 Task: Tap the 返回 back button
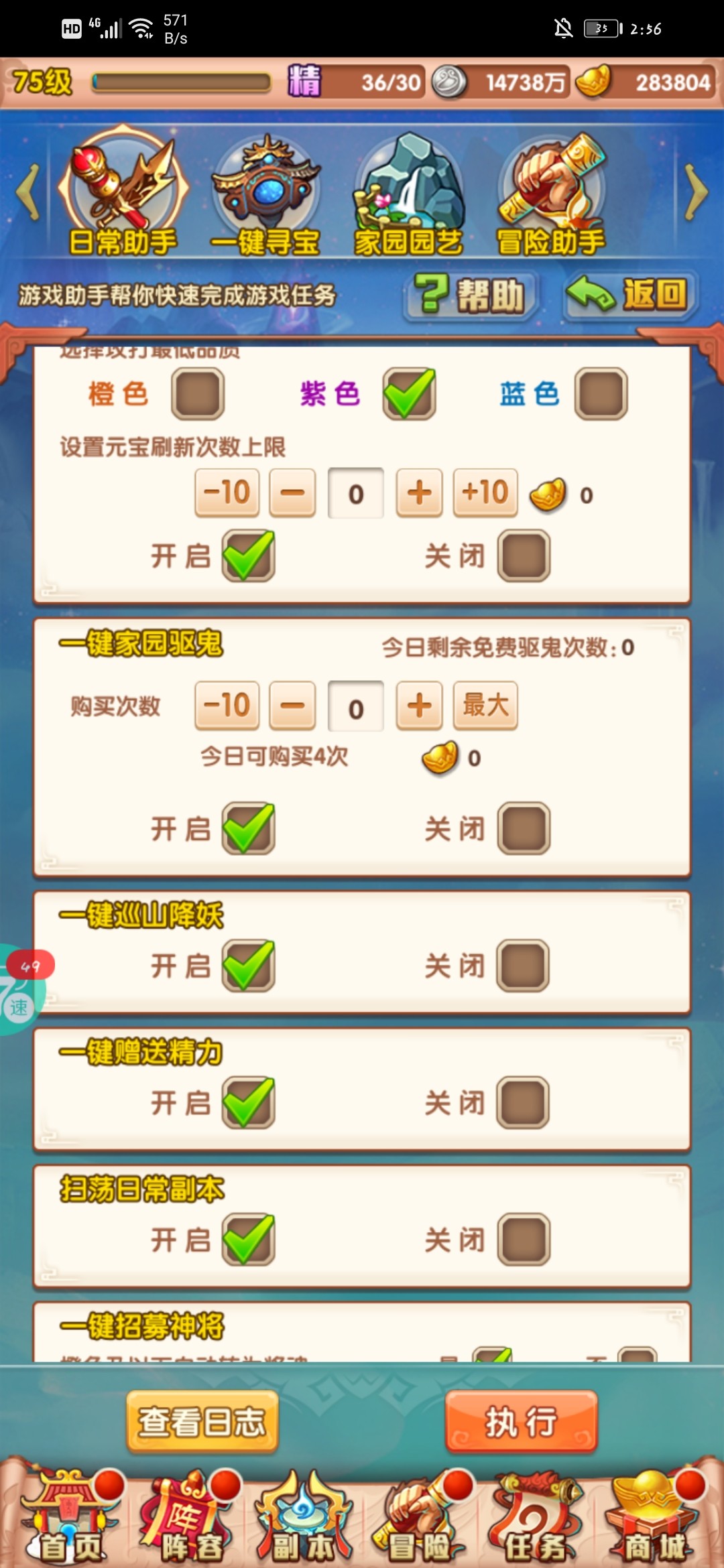[630, 295]
